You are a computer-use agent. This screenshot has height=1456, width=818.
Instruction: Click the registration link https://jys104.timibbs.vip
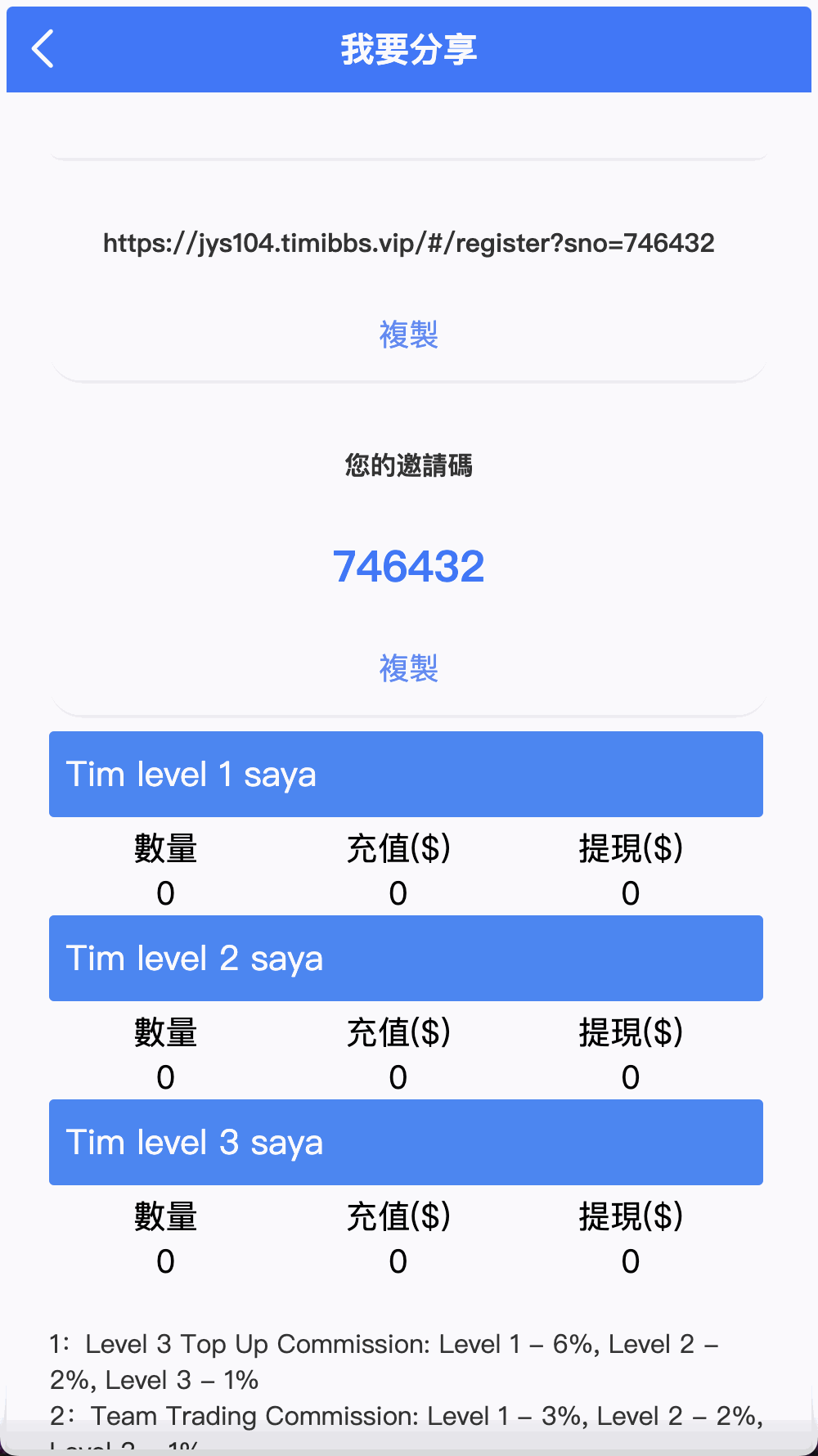408,242
